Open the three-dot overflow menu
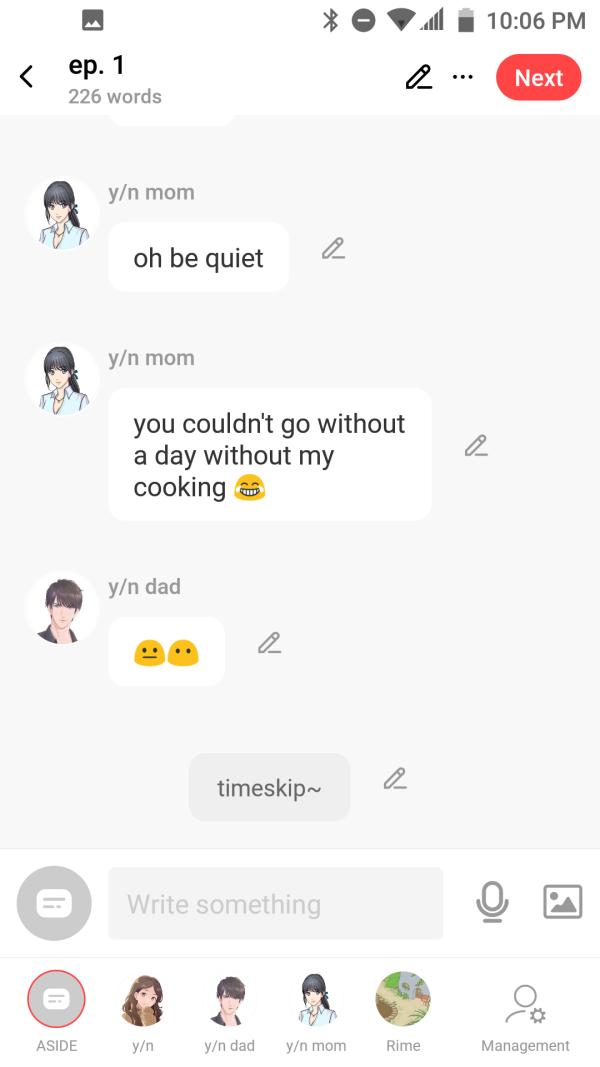Screen dimensions: 600x1067 tap(462, 77)
